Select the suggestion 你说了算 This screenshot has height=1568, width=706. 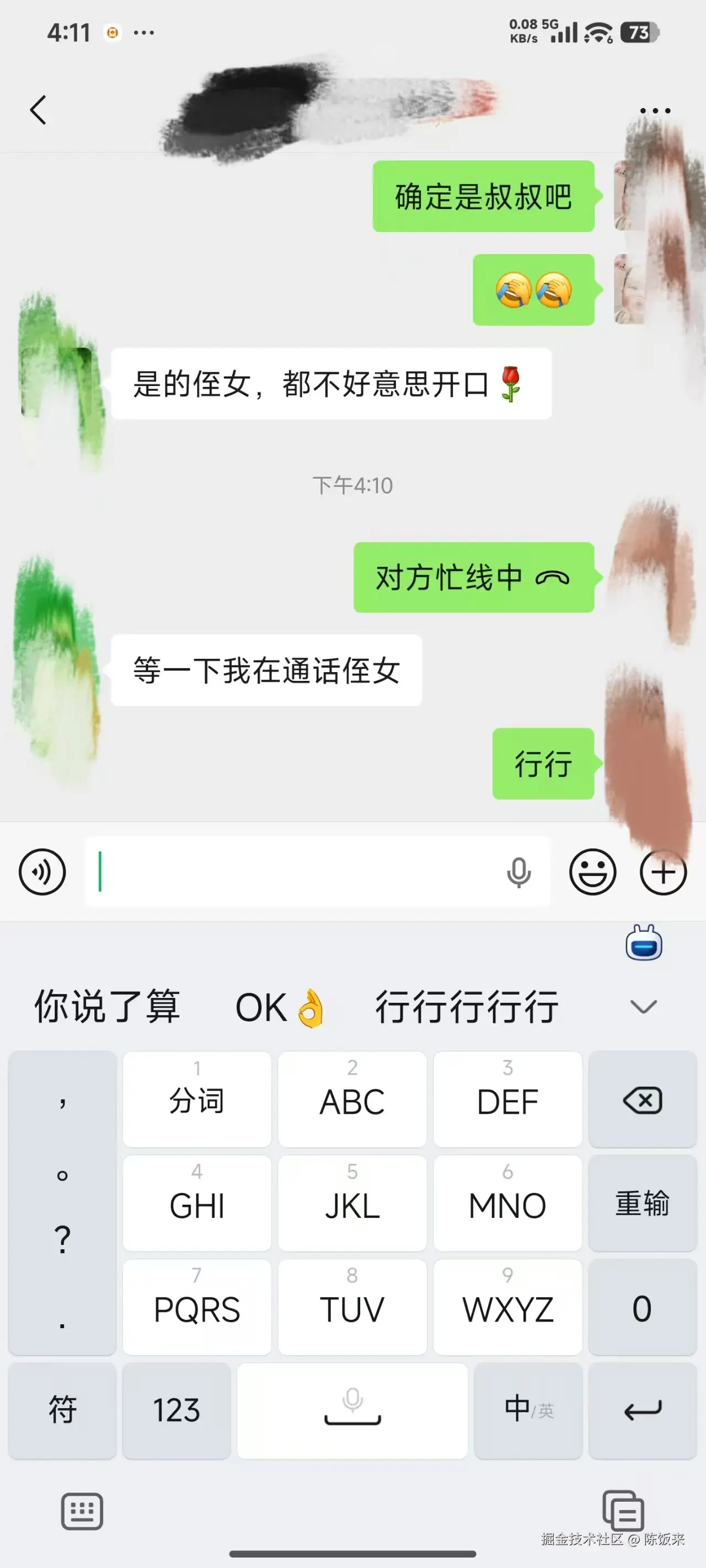[106, 1006]
